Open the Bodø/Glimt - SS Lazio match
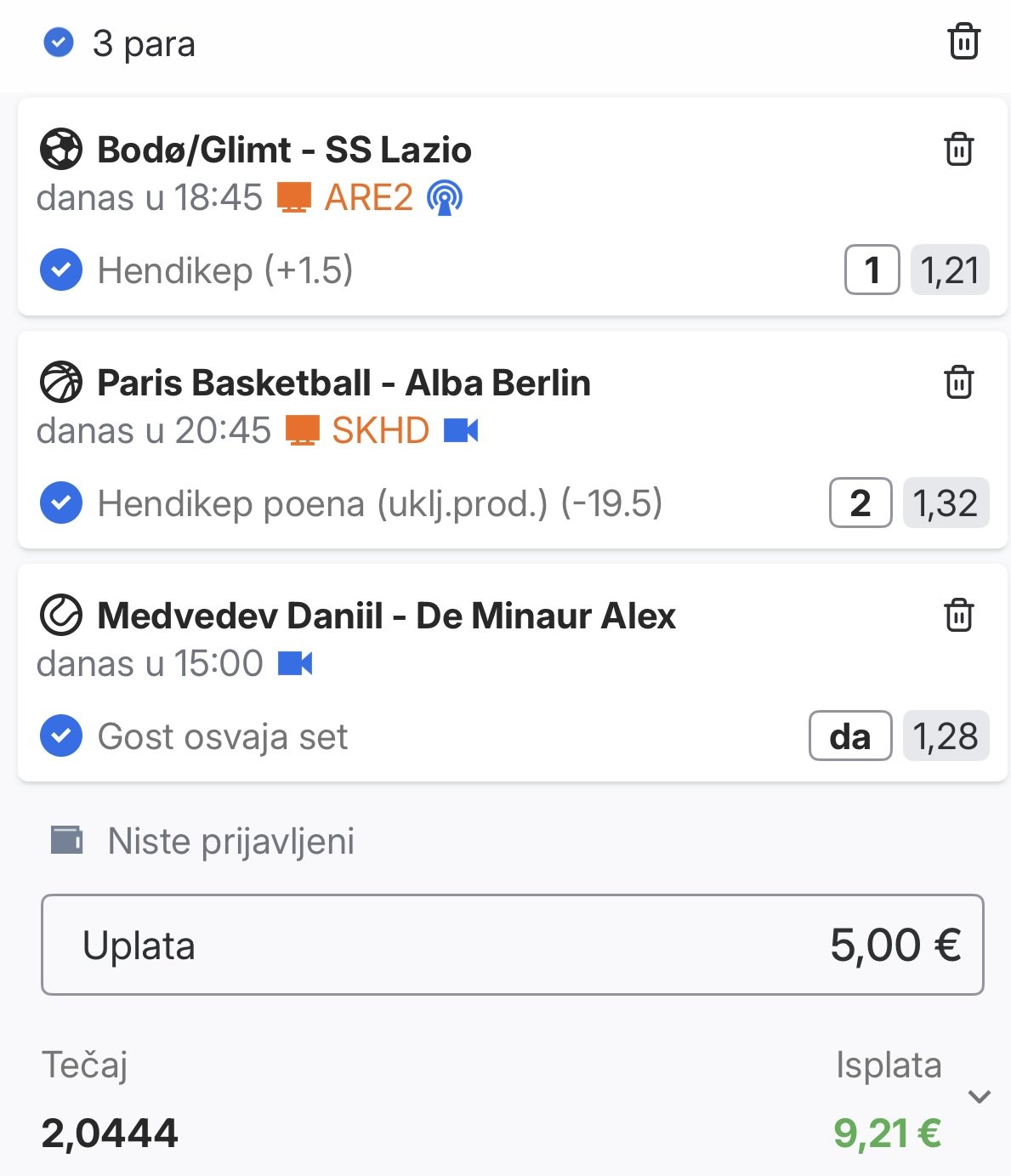 click(x=284, y=150)
